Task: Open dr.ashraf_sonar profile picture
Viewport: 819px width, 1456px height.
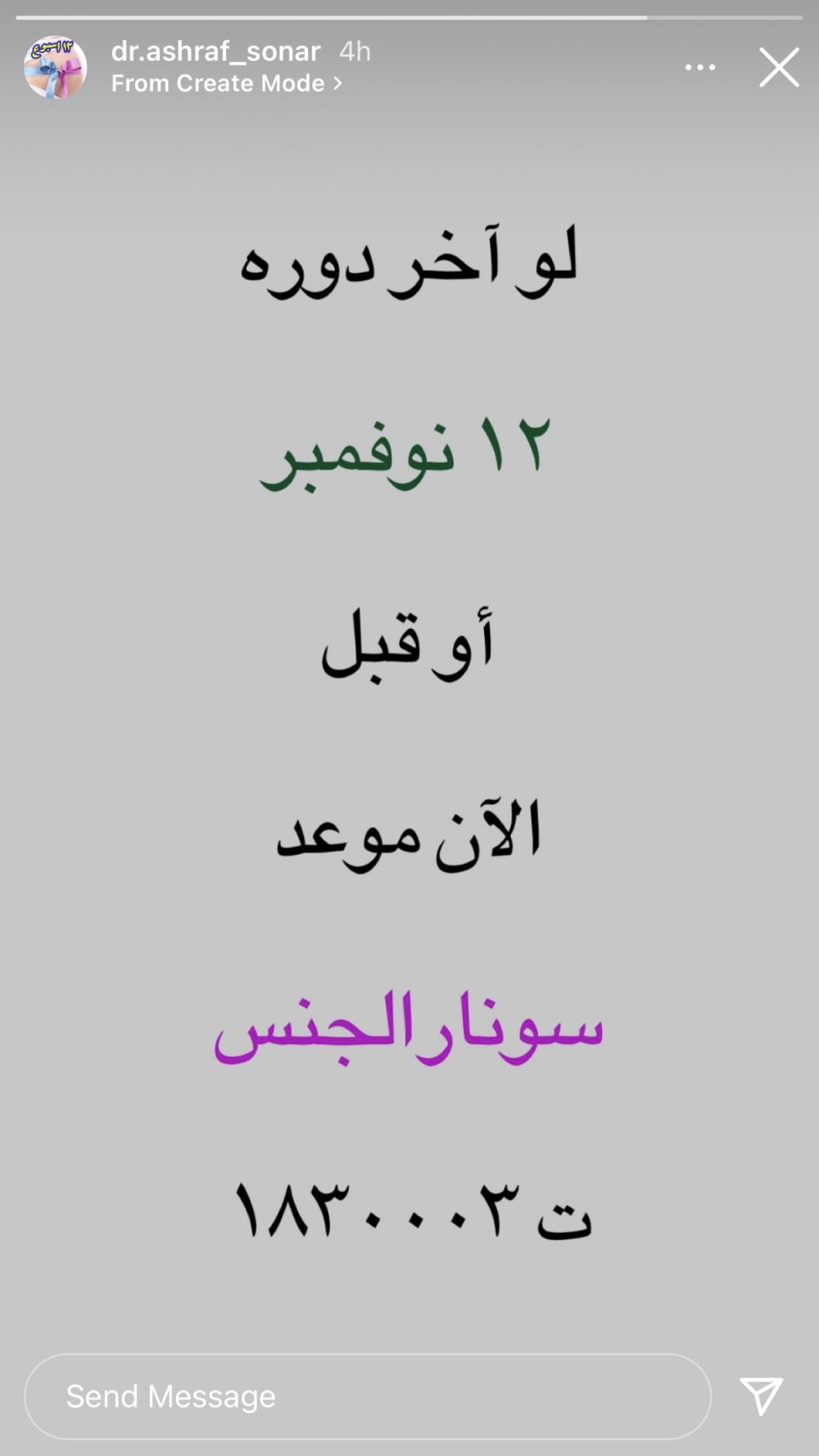Action: (x=55, y=67)
